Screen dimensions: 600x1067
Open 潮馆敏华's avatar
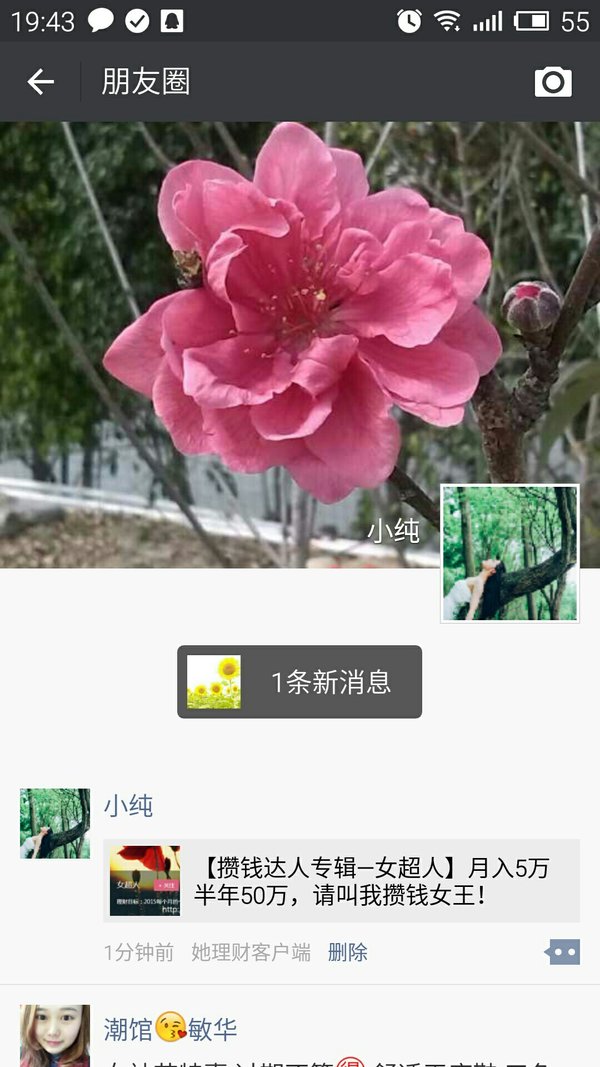point(54,1035)
